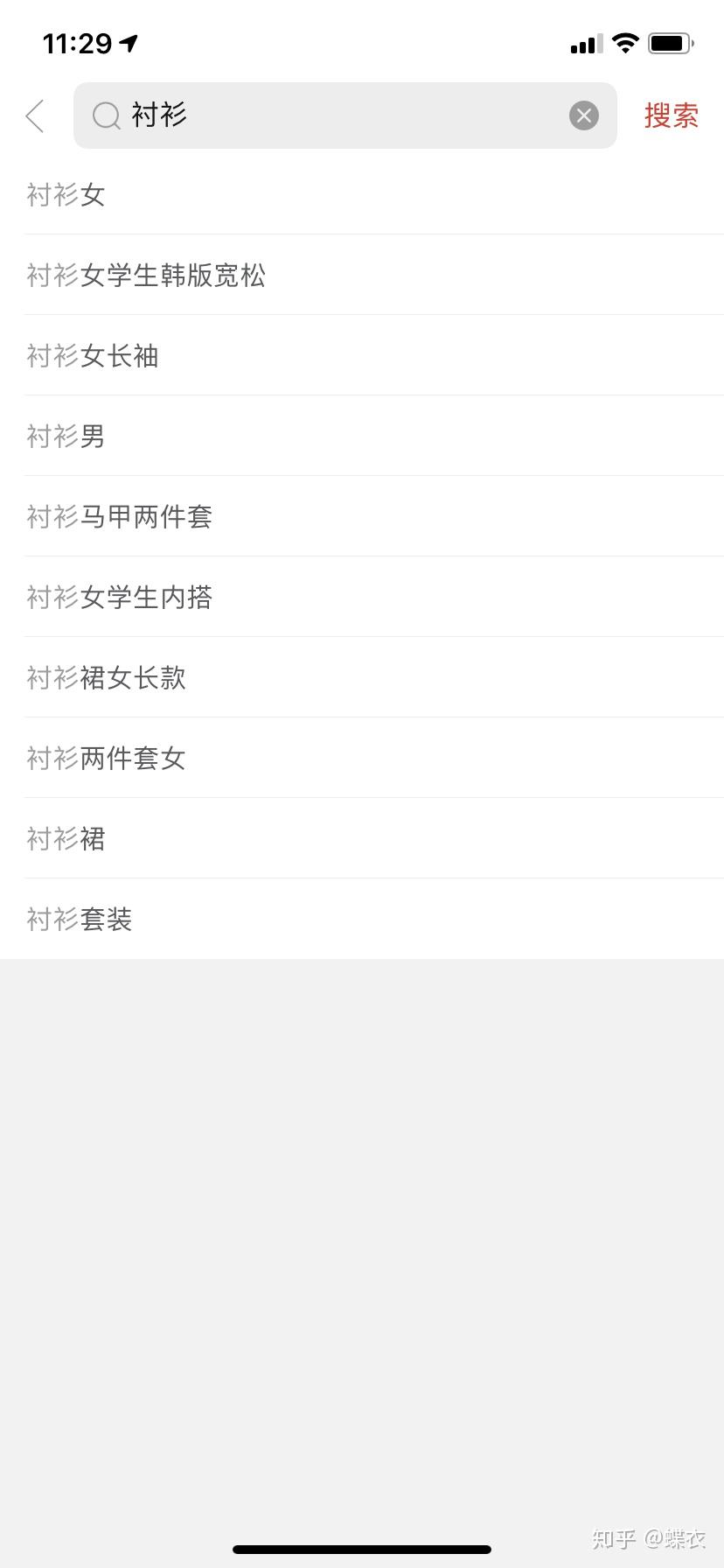Clear the search text with the X icon
Screen dimensions: 724x1568
[x=583, y=115]
